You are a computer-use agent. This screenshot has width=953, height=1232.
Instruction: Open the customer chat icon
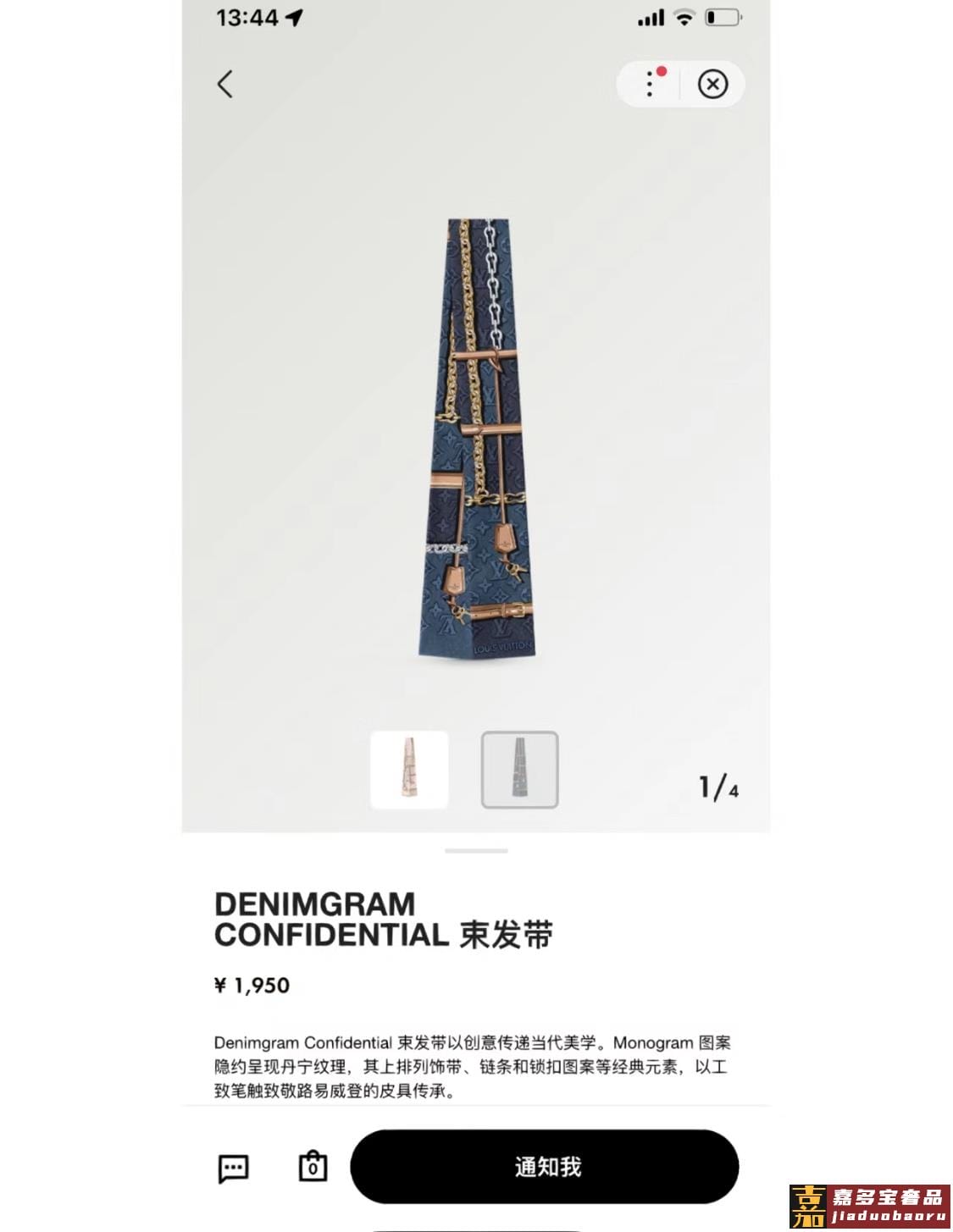click(x=233, y=1168)
